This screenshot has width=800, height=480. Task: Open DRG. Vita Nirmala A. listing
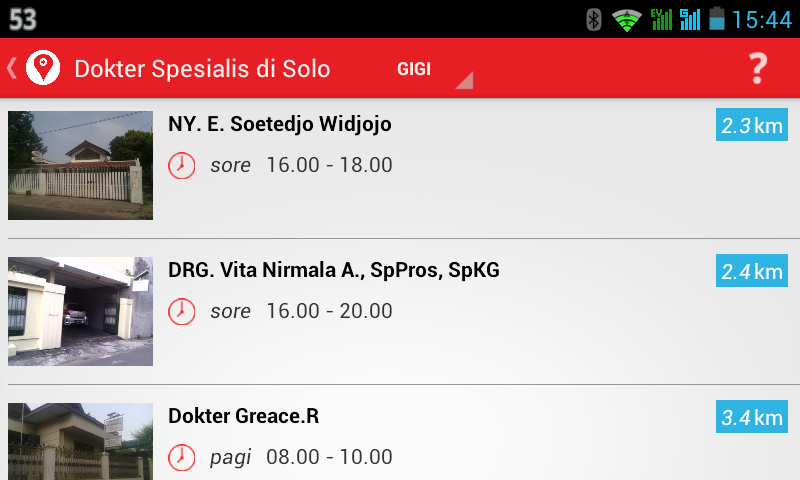pos(400,312)
